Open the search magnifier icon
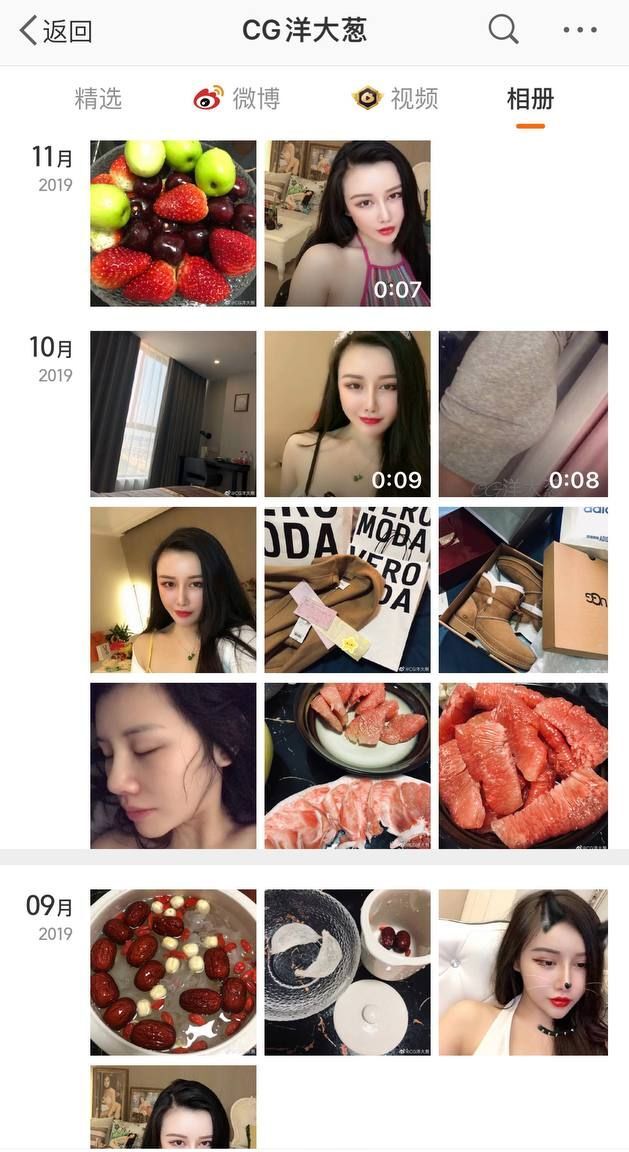Image resolution: width=629 pixels, height=1152 pixels. [x=503, y=30]
